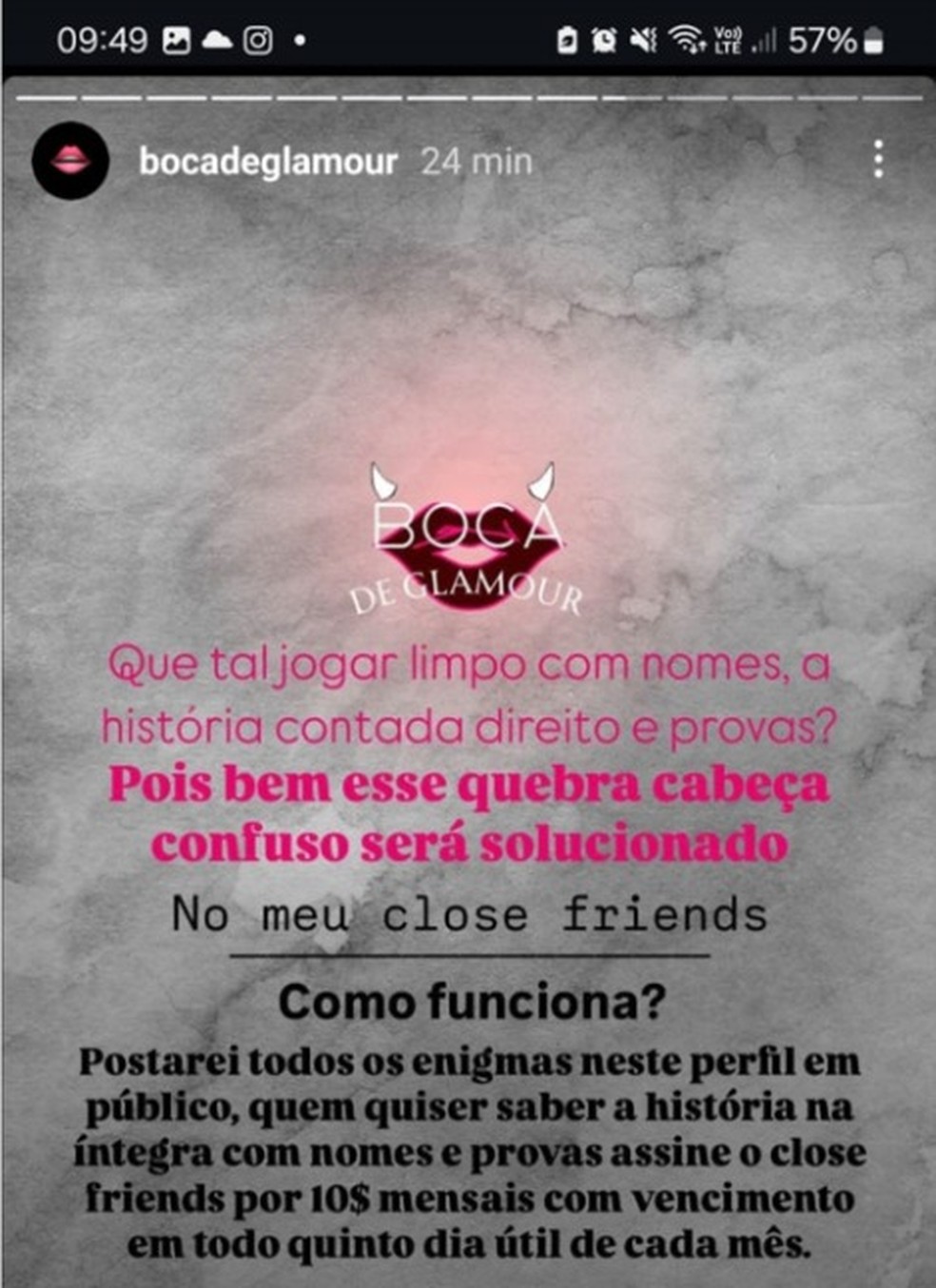Open the story overflow menu
936x1288 pixels.
coord(878,159)
